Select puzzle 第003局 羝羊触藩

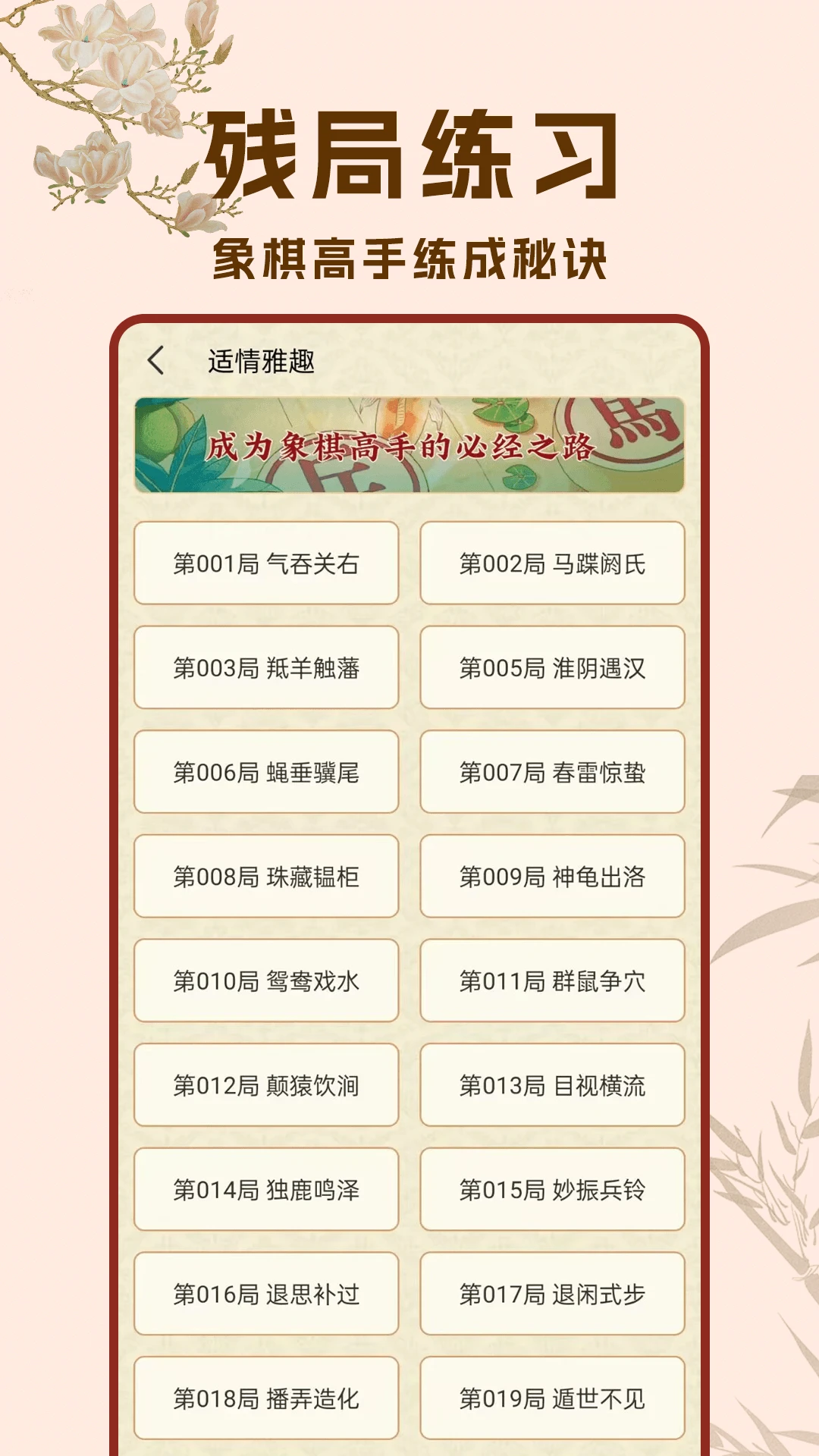click(x=266, y=667)
